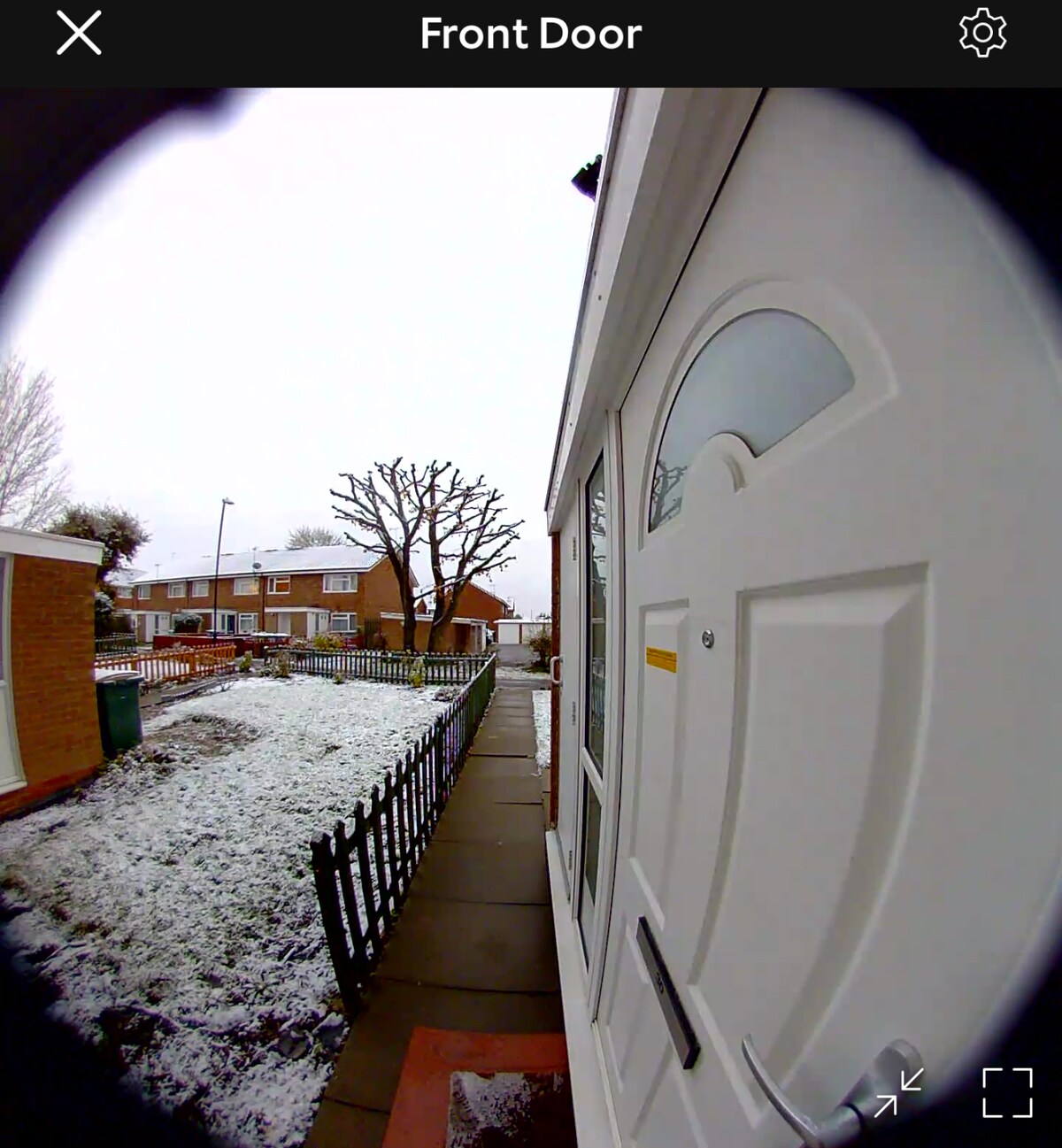Tap the zoom-out arrows icon
Image resolution: width=1062 pixels, height=1148 pixels.
(x=898, y=1092)
